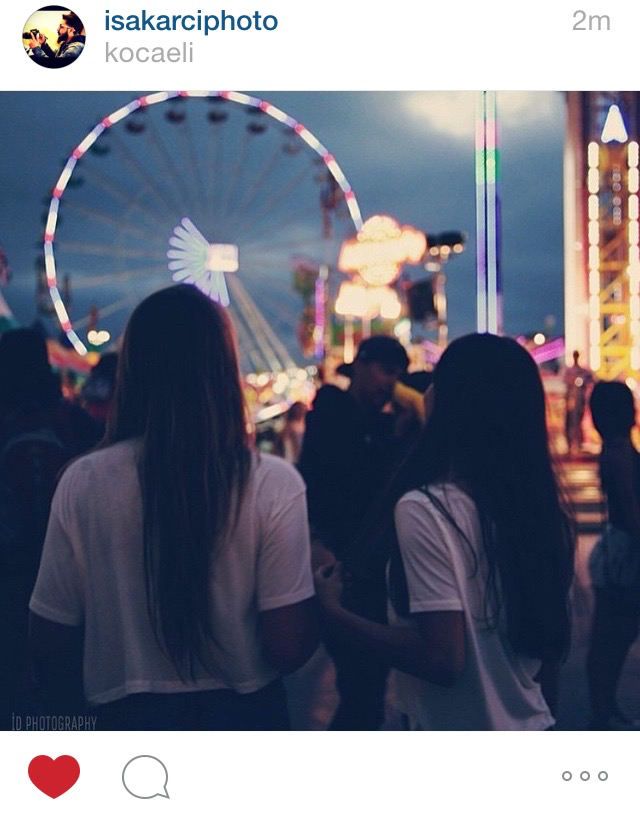Unlike the post with the red heart
640x813 pixels.
(54, 776)
